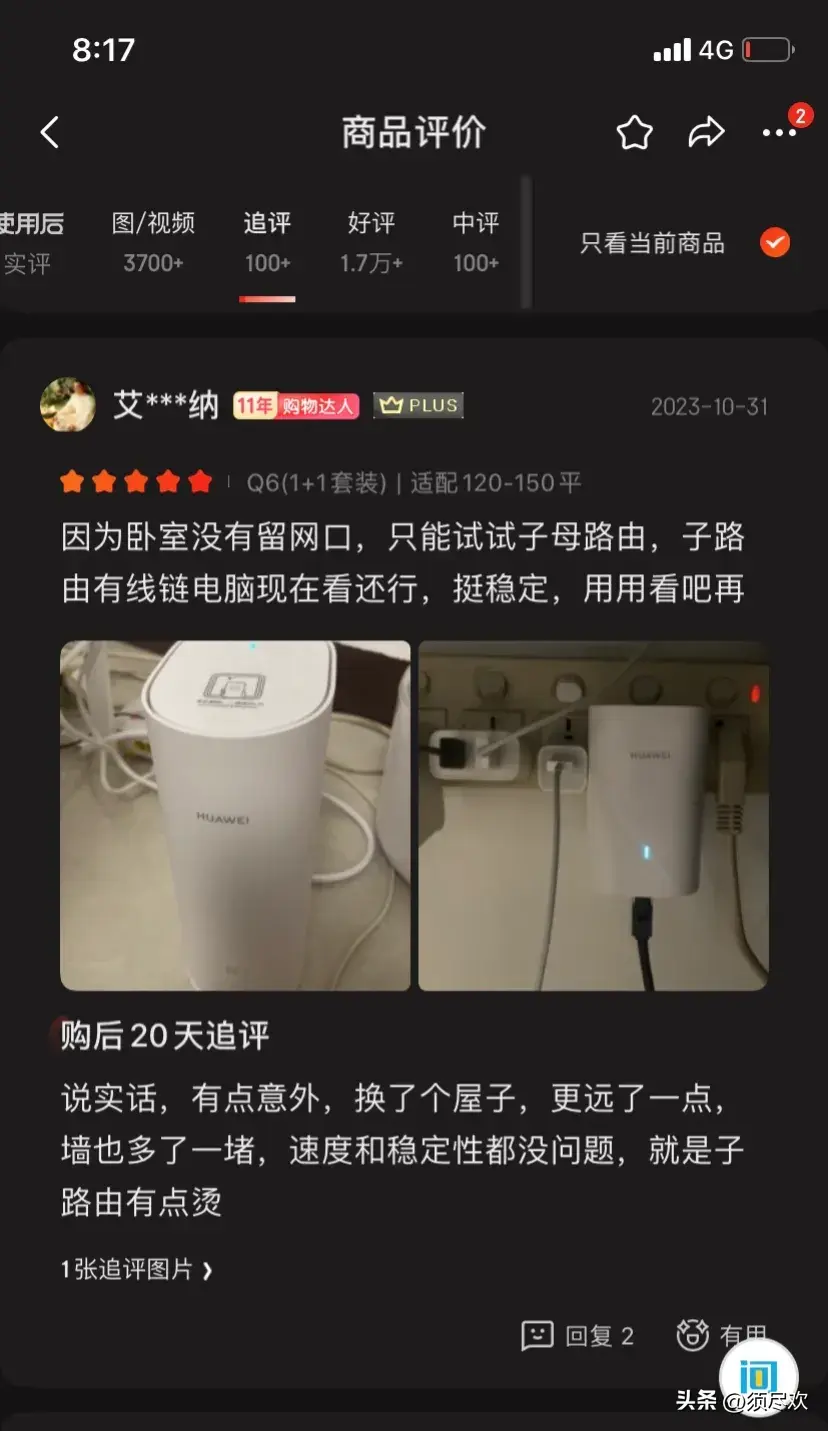Toggle the 只看当前商品 checkbox
The image size is (828, 1431).
tap(774, 243)
